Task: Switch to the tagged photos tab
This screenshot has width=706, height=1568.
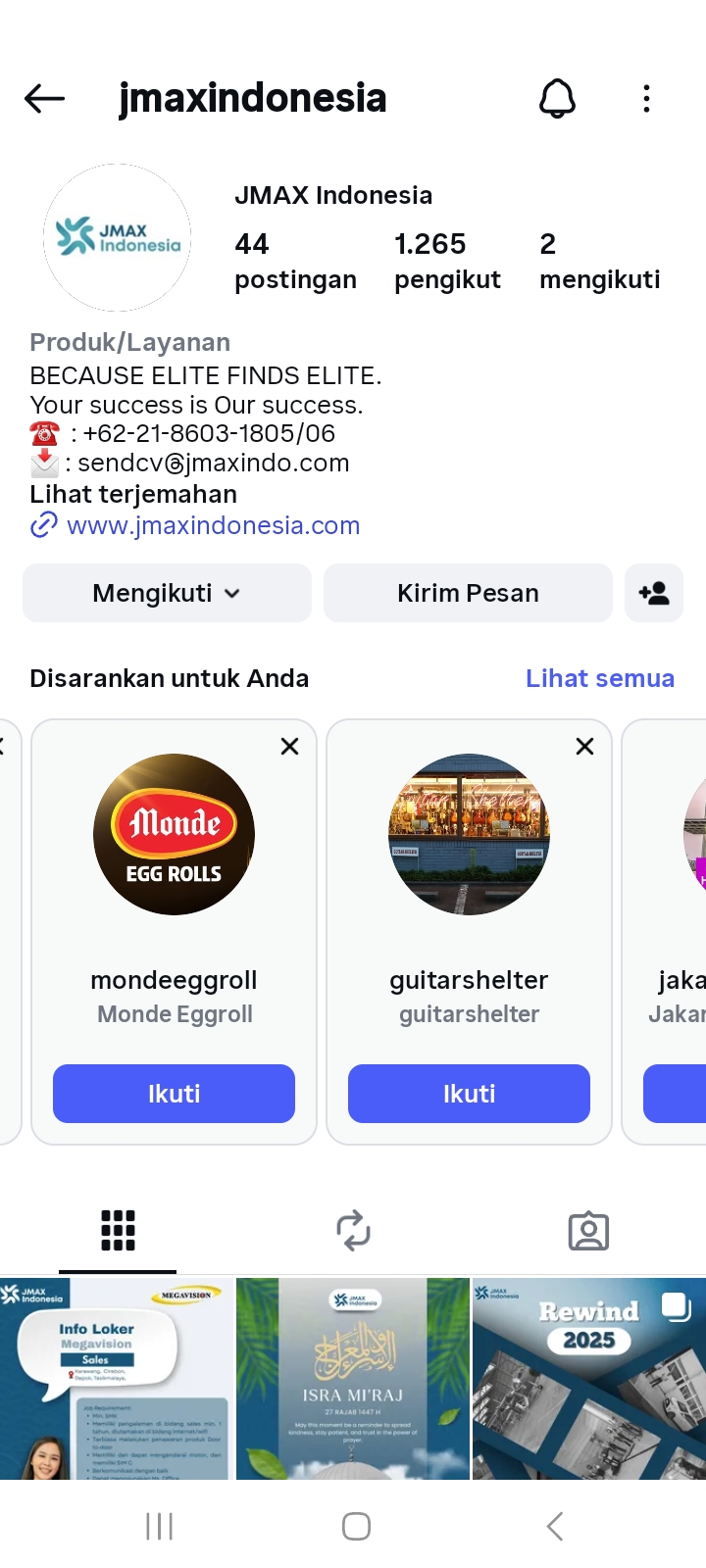Action: click(x=588, y=1231)
